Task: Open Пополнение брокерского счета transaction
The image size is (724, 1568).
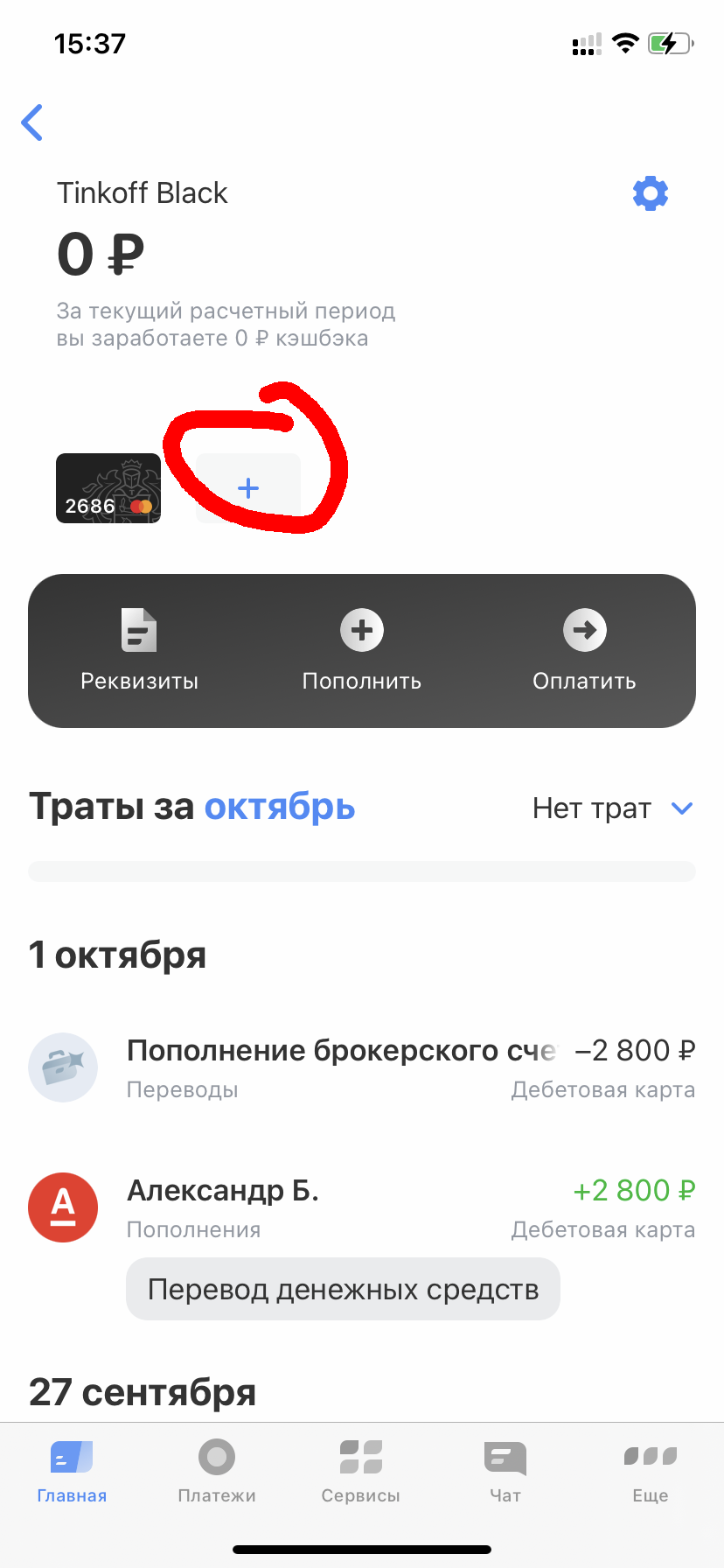Action: click(362, 1067)
